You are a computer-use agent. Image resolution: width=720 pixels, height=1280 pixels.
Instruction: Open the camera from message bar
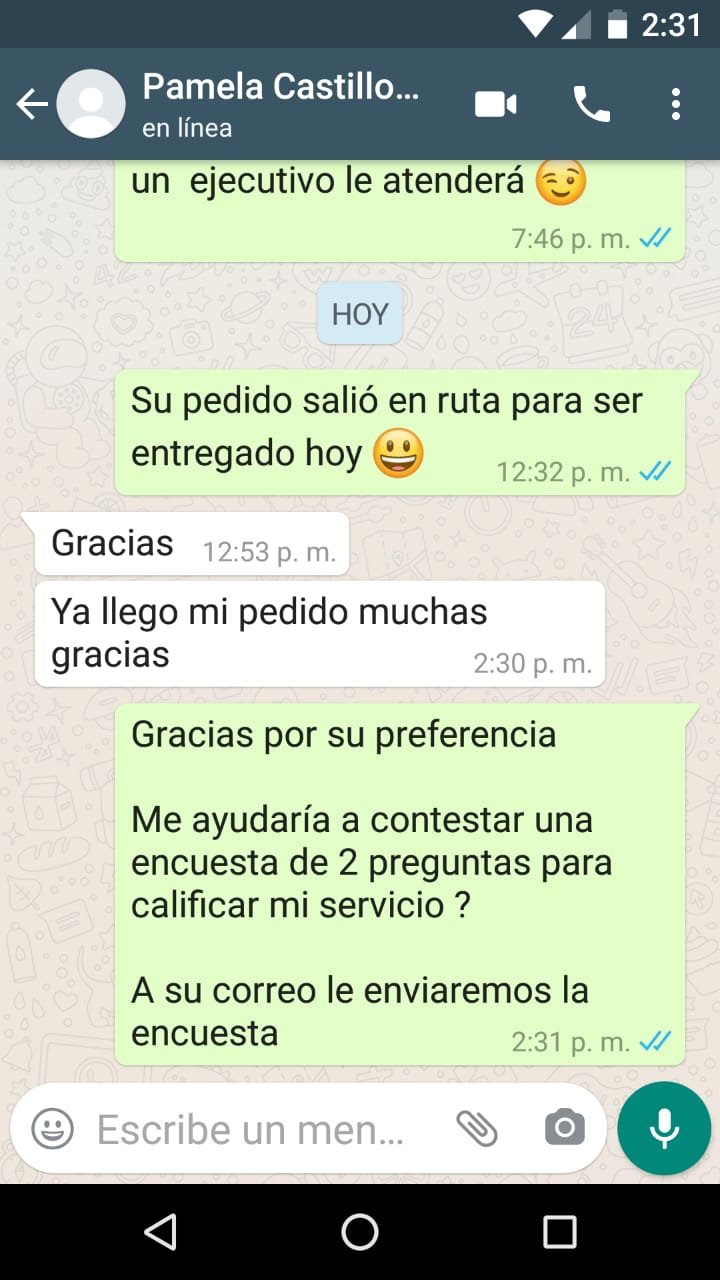tap(564, 1129)
